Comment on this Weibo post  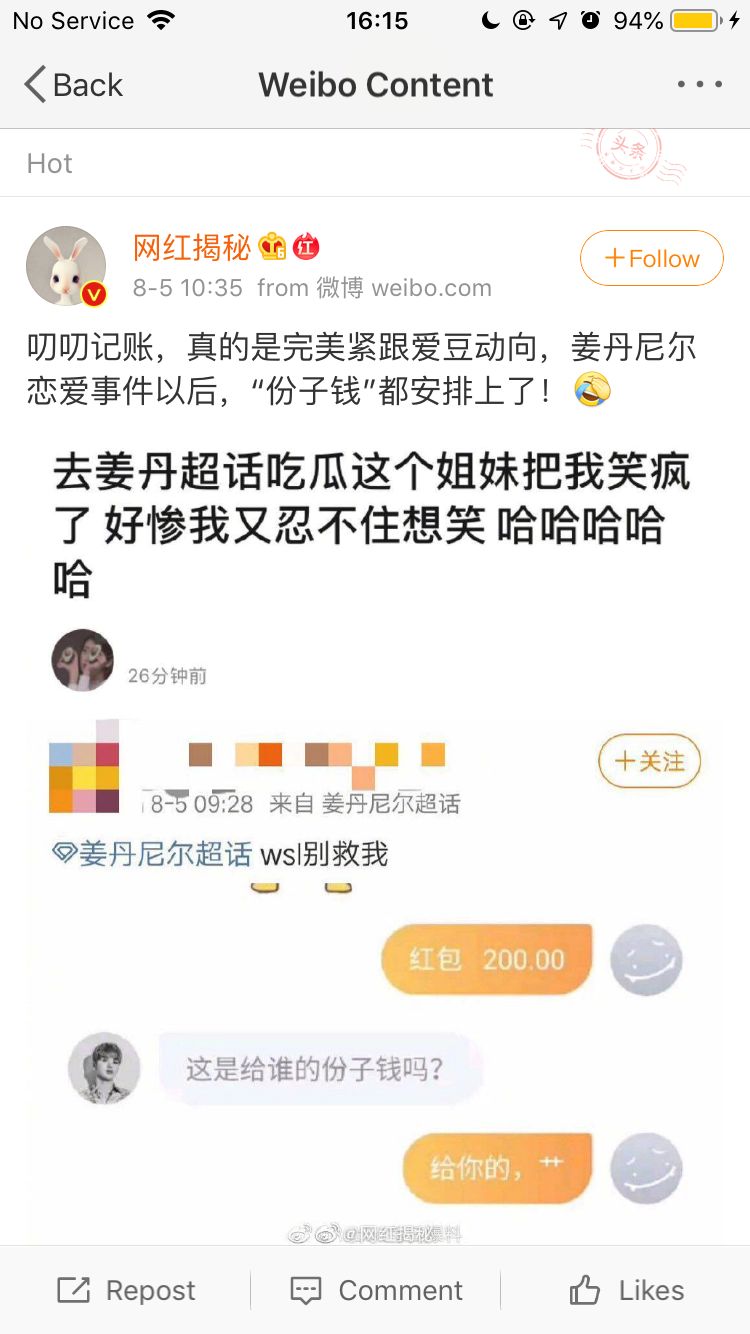376,1290
